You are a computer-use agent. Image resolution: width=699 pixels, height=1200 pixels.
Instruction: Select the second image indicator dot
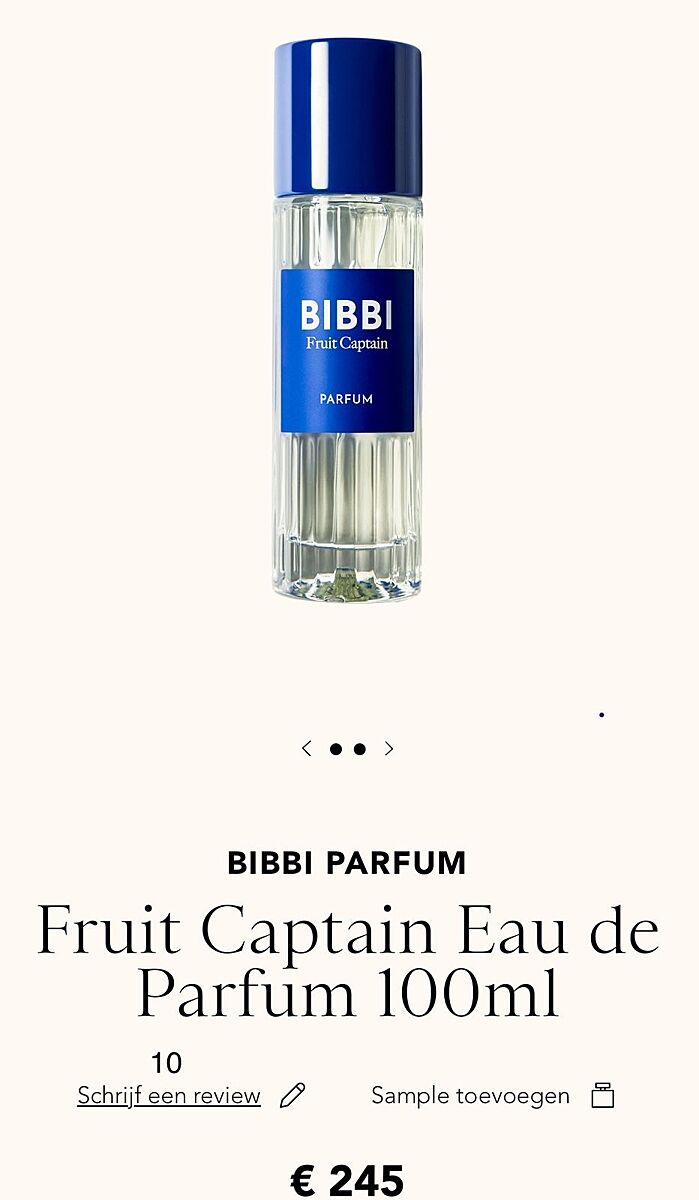[360, 748]
